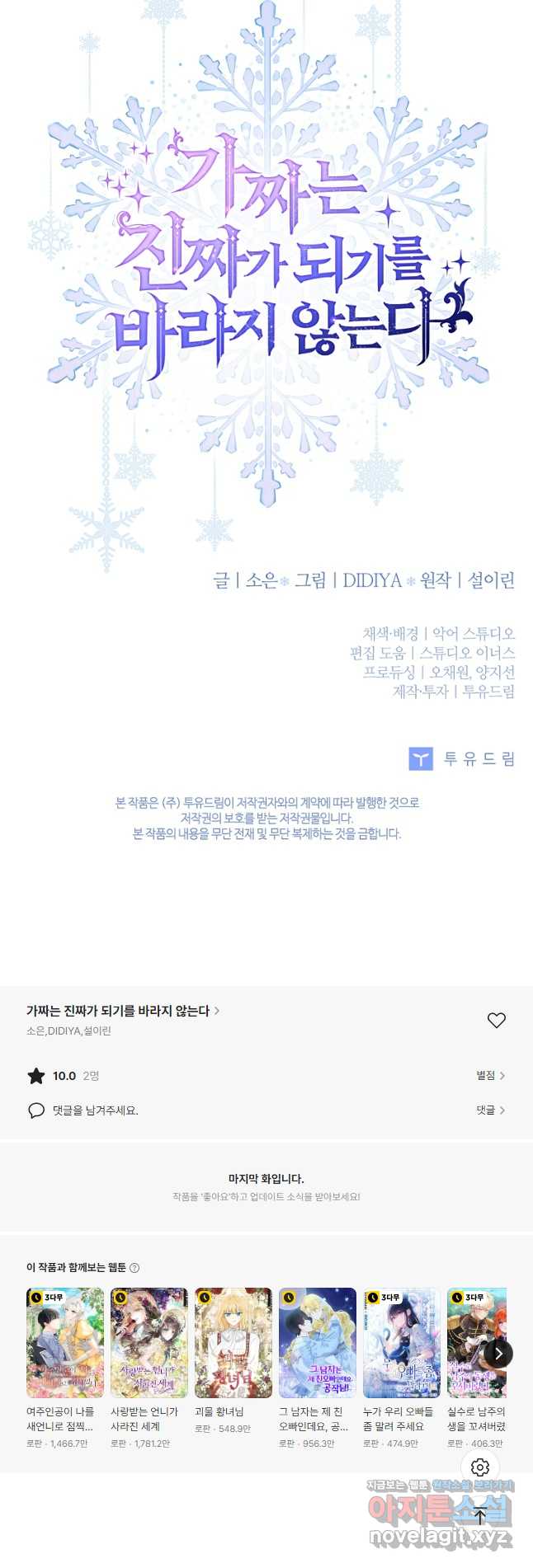Tap 댓글을 남겨주세요 to leave a comment

[x=95, y=1110]
